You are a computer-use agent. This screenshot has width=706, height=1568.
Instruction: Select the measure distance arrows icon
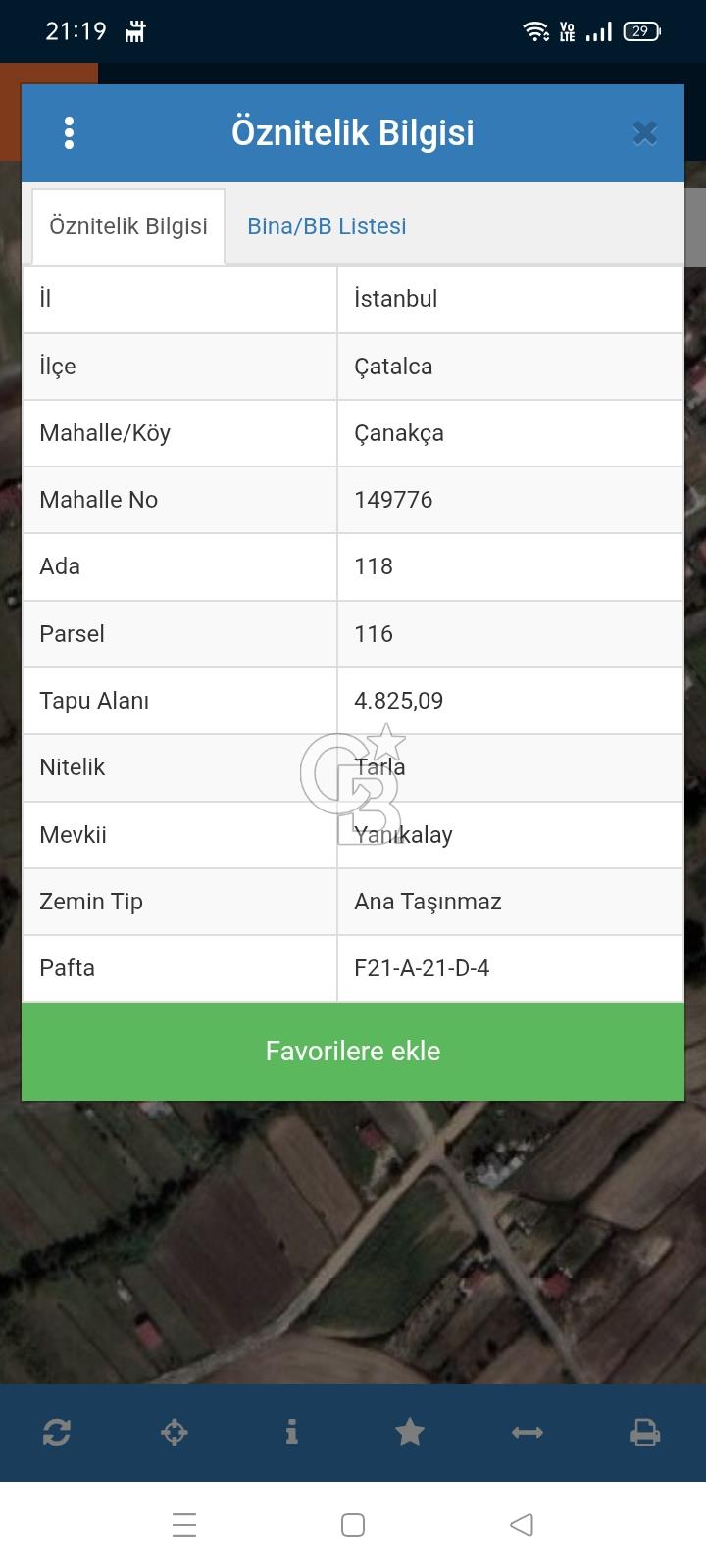click(527, 1432)
